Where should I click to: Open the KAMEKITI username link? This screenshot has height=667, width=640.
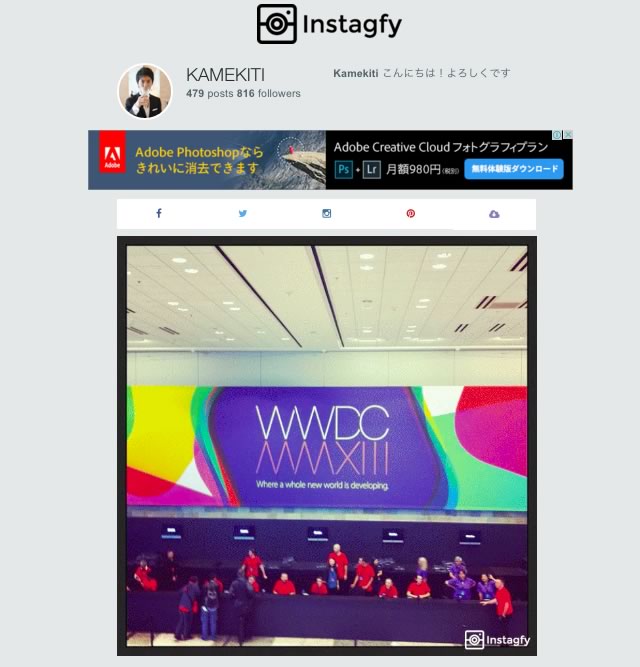[225, 75]
